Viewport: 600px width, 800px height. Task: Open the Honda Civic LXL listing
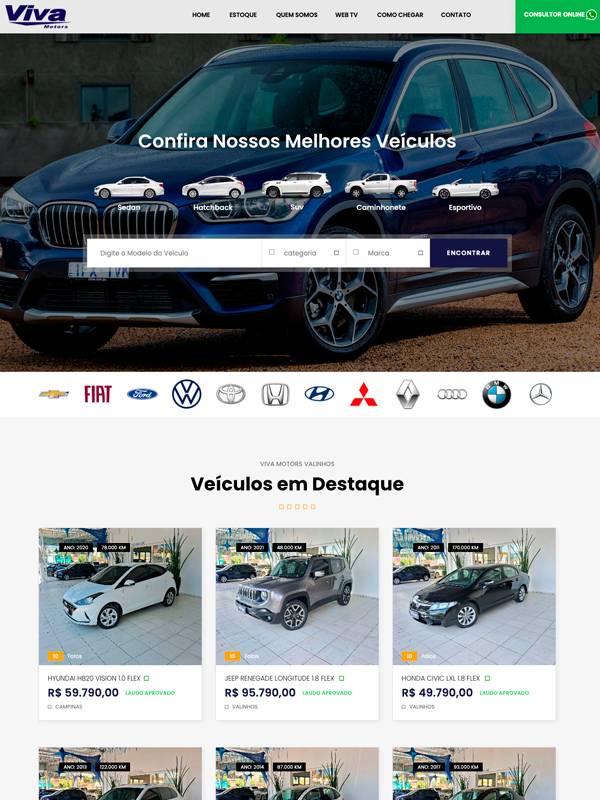point(440,678)
